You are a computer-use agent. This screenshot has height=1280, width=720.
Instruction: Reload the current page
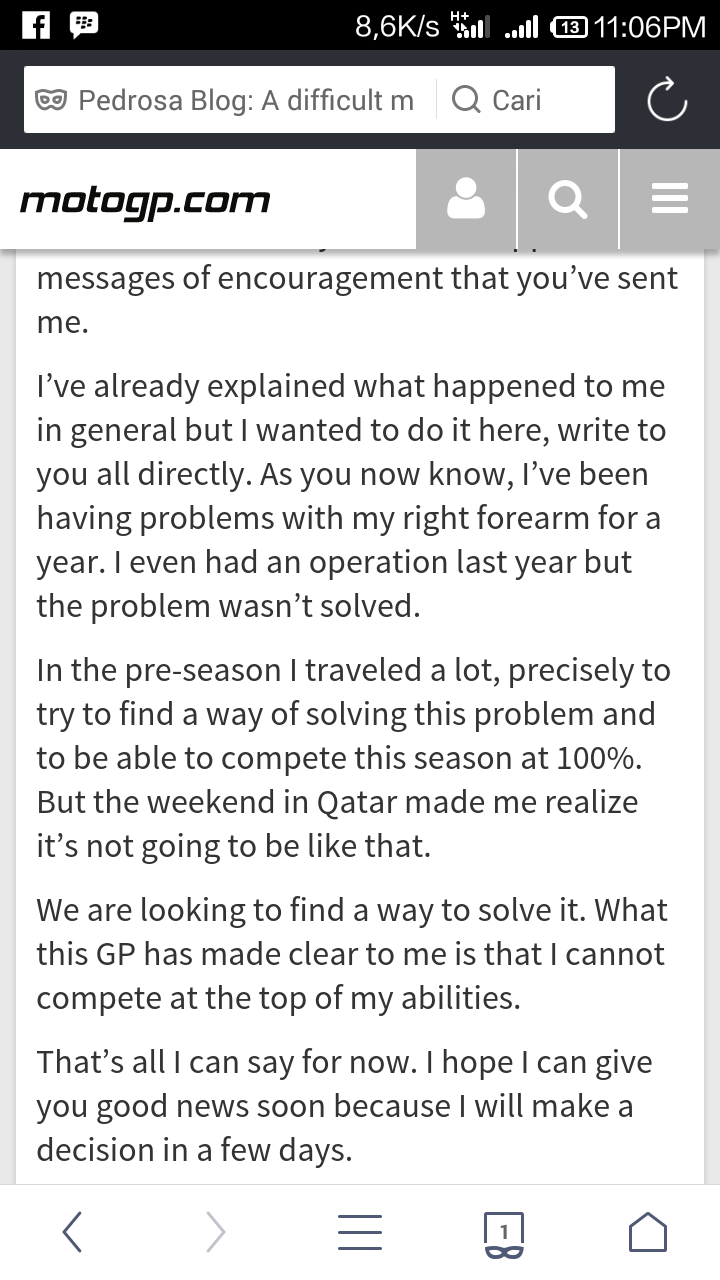(666, 100)
